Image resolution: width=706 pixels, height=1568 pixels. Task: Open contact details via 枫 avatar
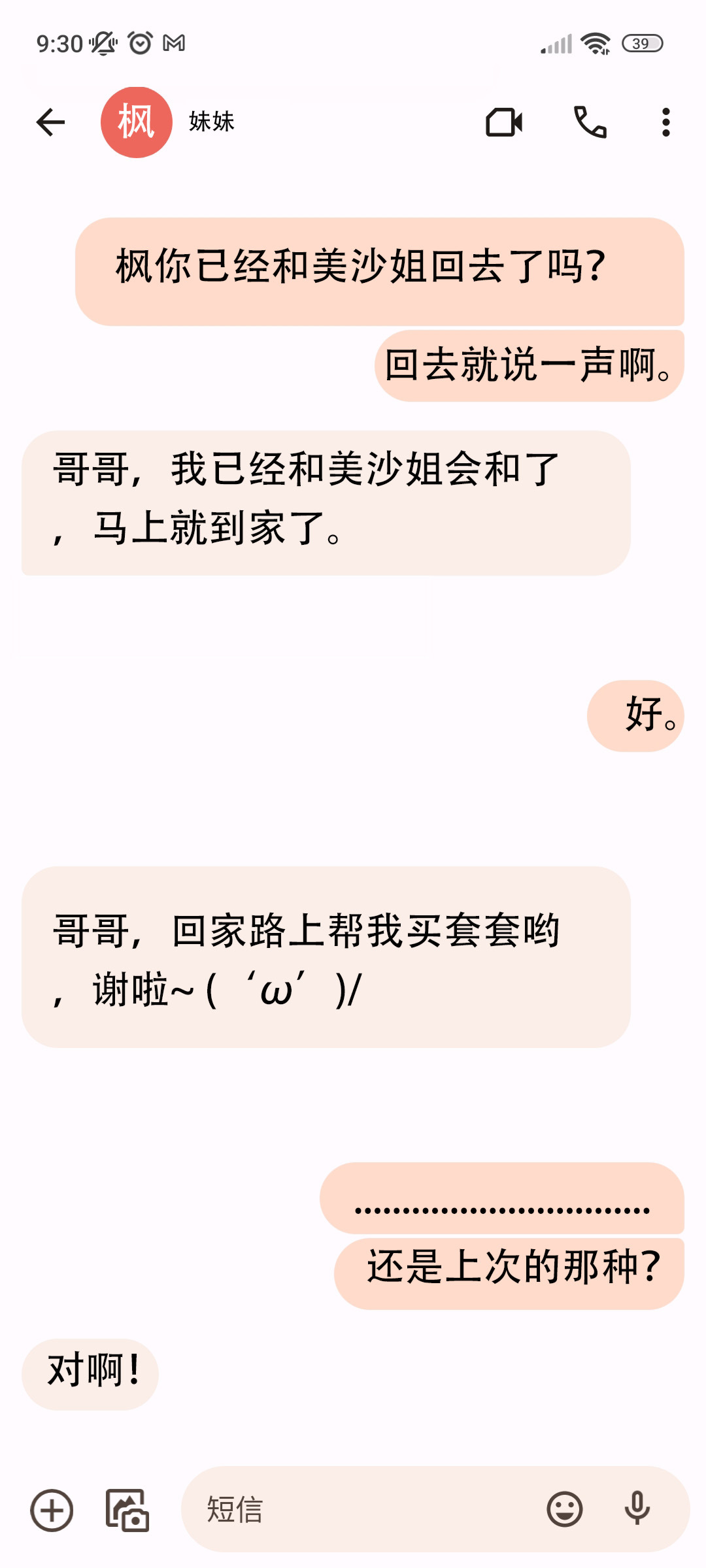coord(136,122)
